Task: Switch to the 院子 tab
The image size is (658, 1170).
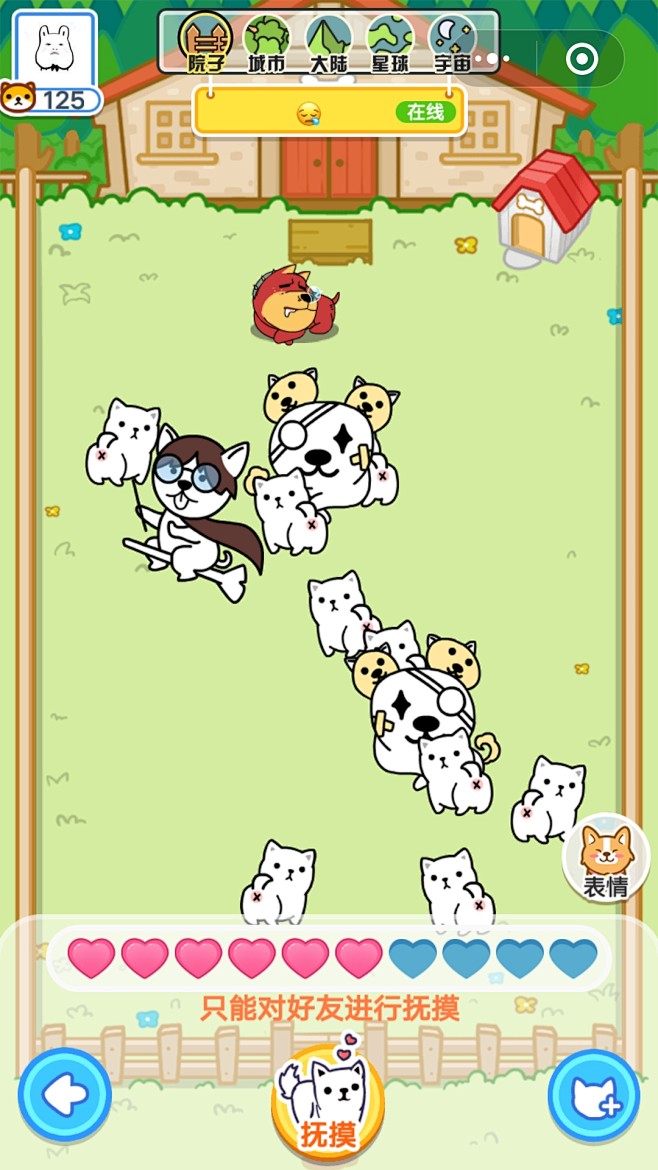Action: [206, 43]
